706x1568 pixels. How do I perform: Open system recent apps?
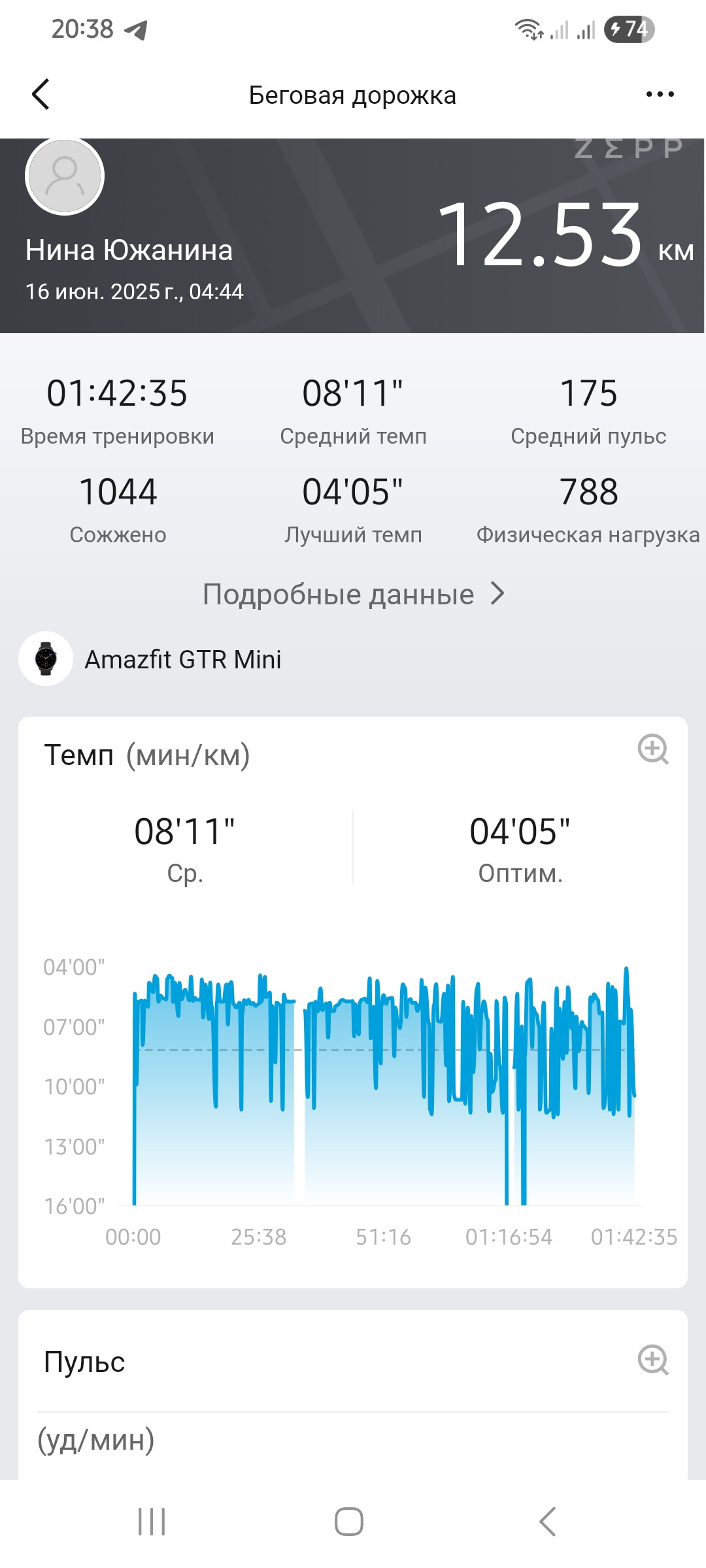pos(152,1521)
